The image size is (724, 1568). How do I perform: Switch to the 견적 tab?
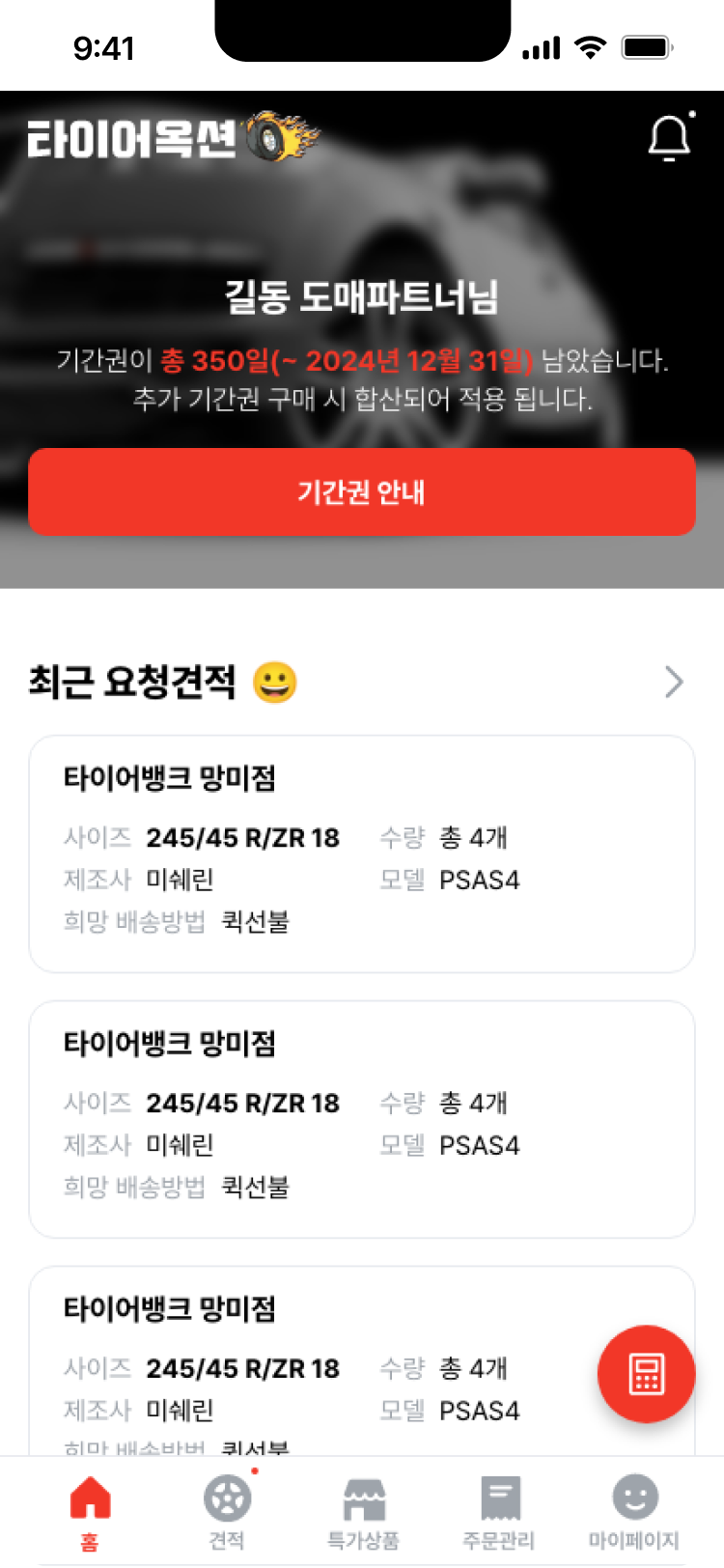227,1510
